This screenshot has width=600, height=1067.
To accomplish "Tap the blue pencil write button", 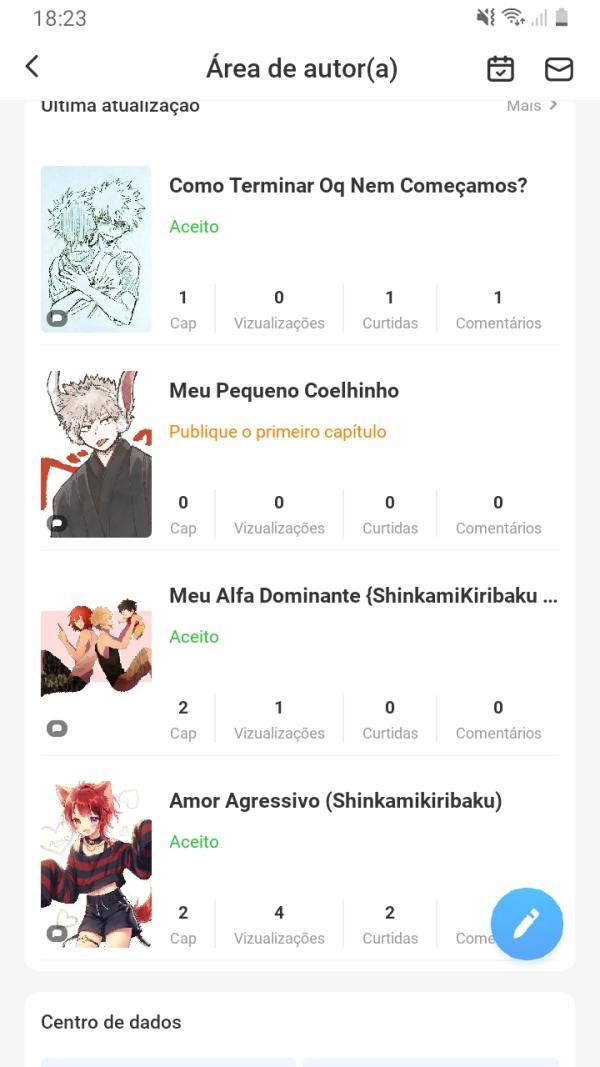I will (527, 924).
